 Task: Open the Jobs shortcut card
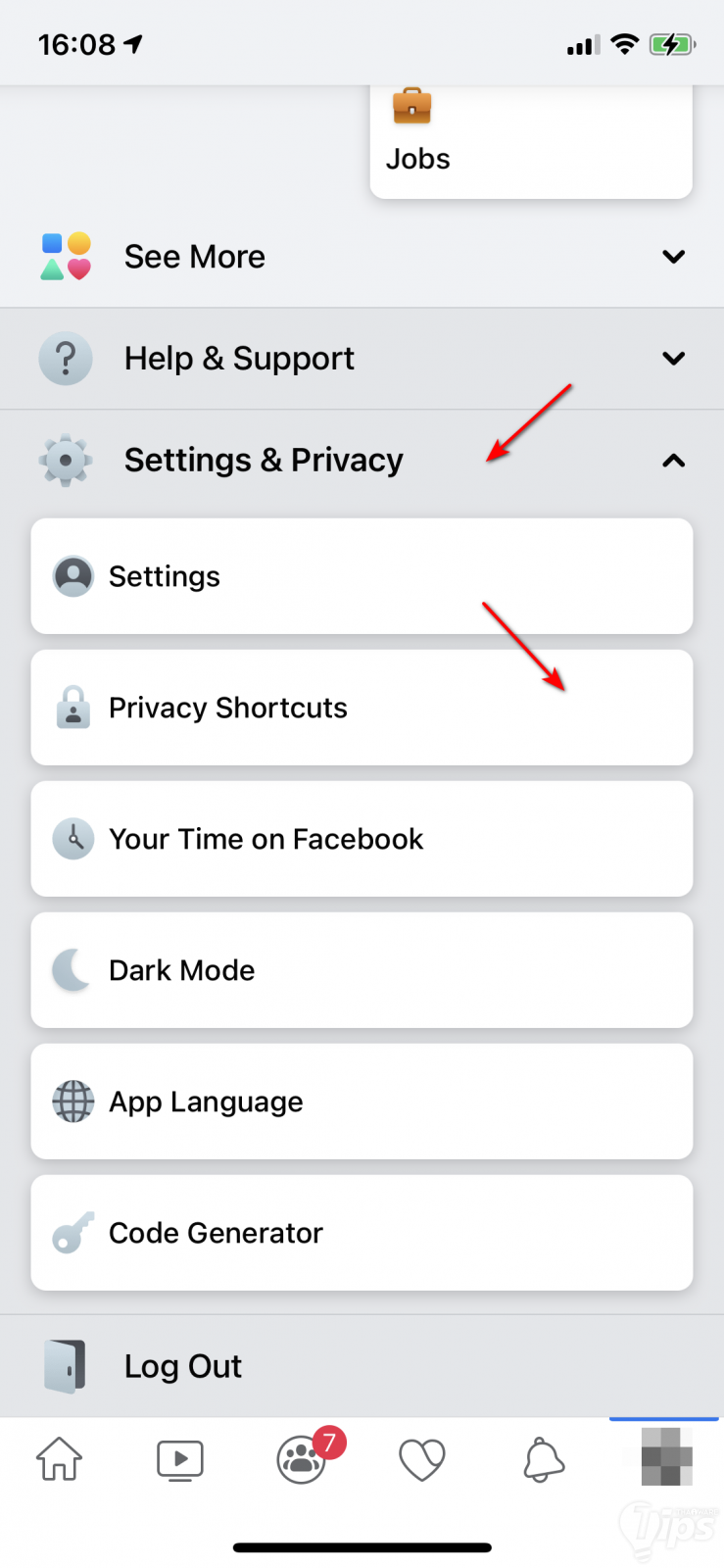point(530,140)
